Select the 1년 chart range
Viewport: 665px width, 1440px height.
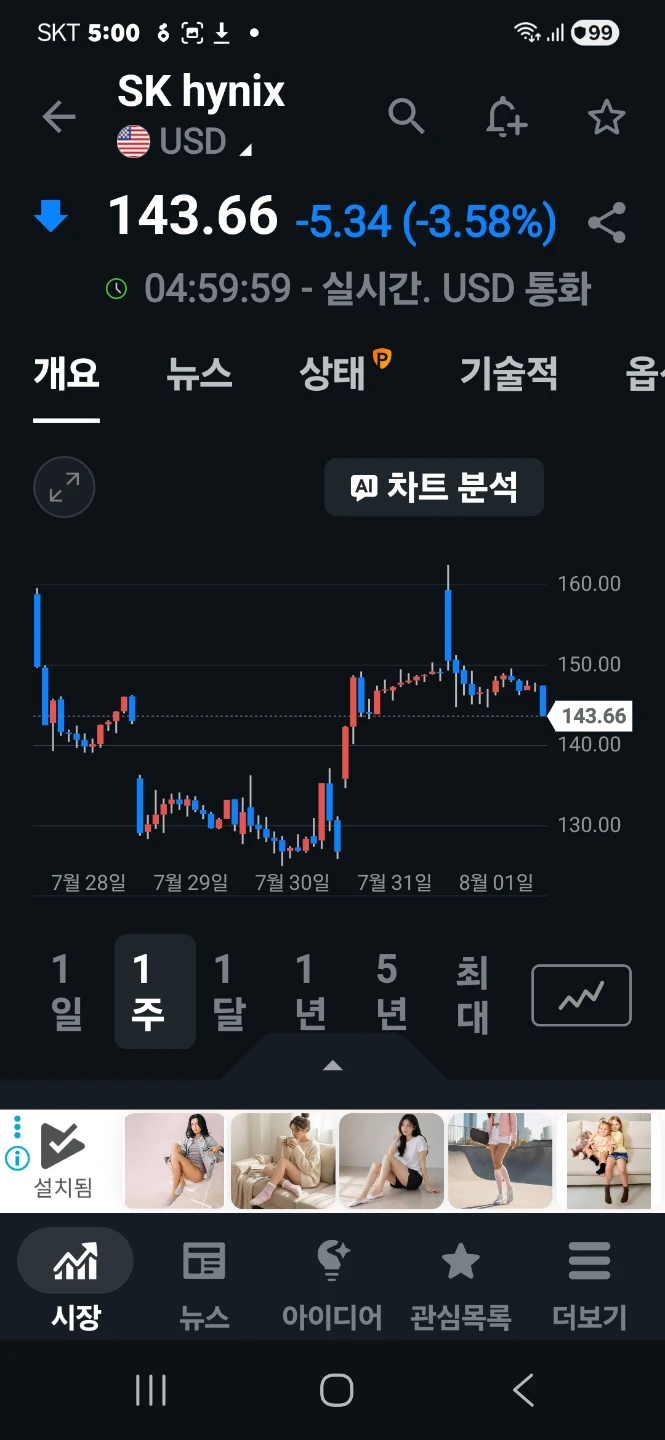(x=310, y=992)
